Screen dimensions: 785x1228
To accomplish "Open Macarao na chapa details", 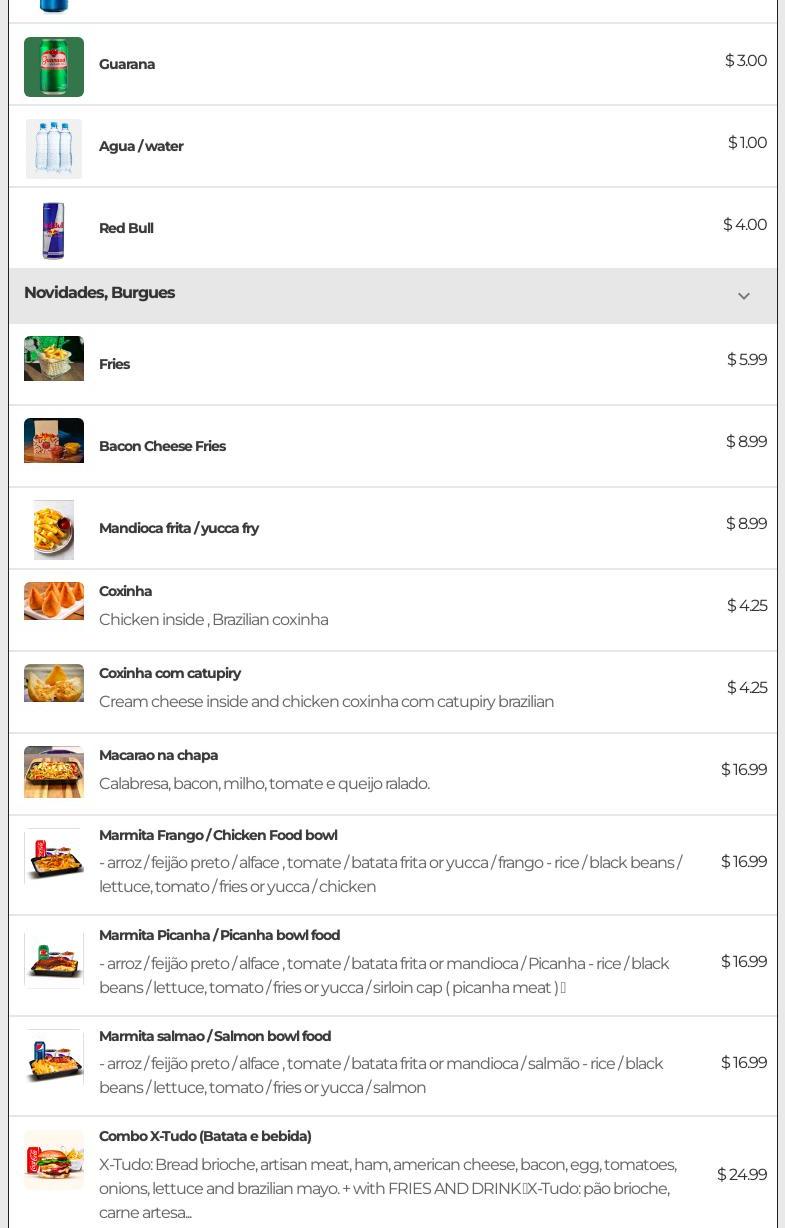I will pyautogui.click(x=159, y=755).
